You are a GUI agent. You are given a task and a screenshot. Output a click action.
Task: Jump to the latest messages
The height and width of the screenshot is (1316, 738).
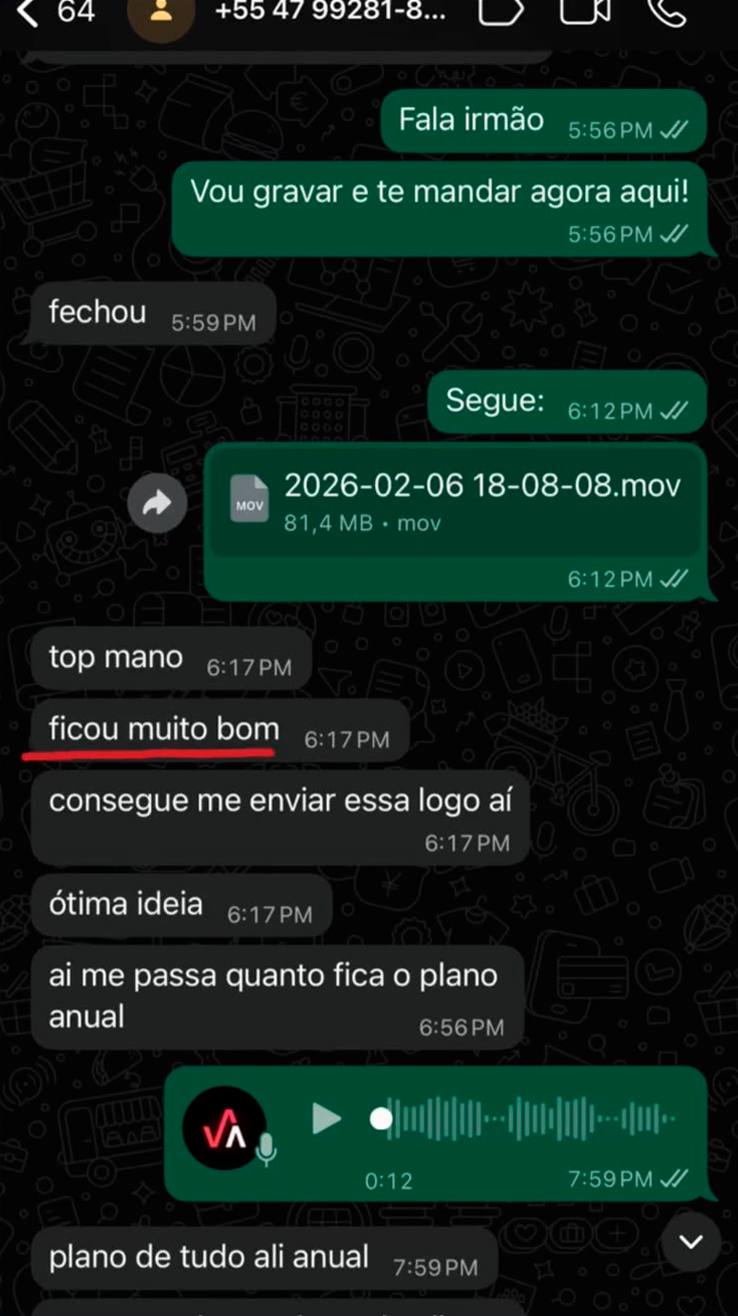click(691, 1242)
